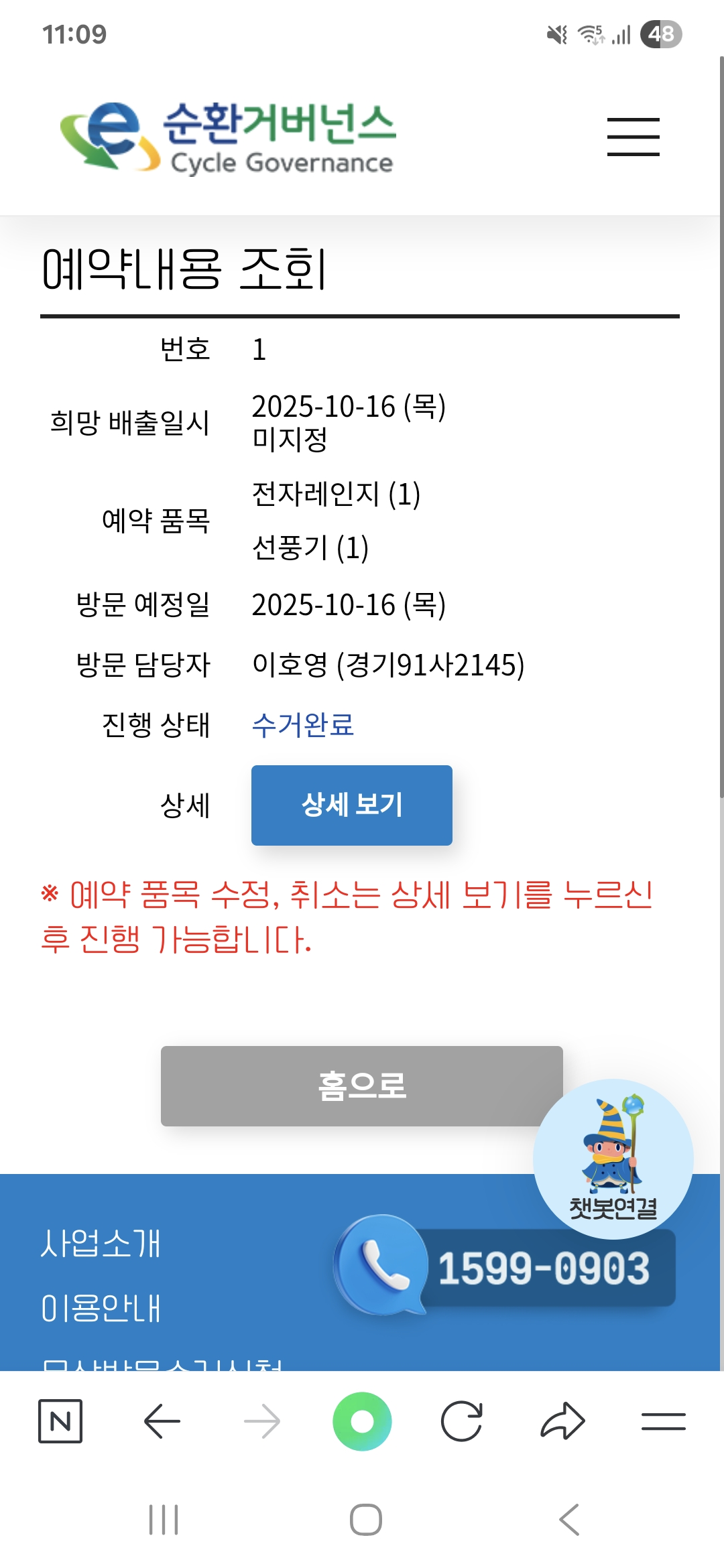
Task: Tap the system back button
Action: click(568, 1519)
